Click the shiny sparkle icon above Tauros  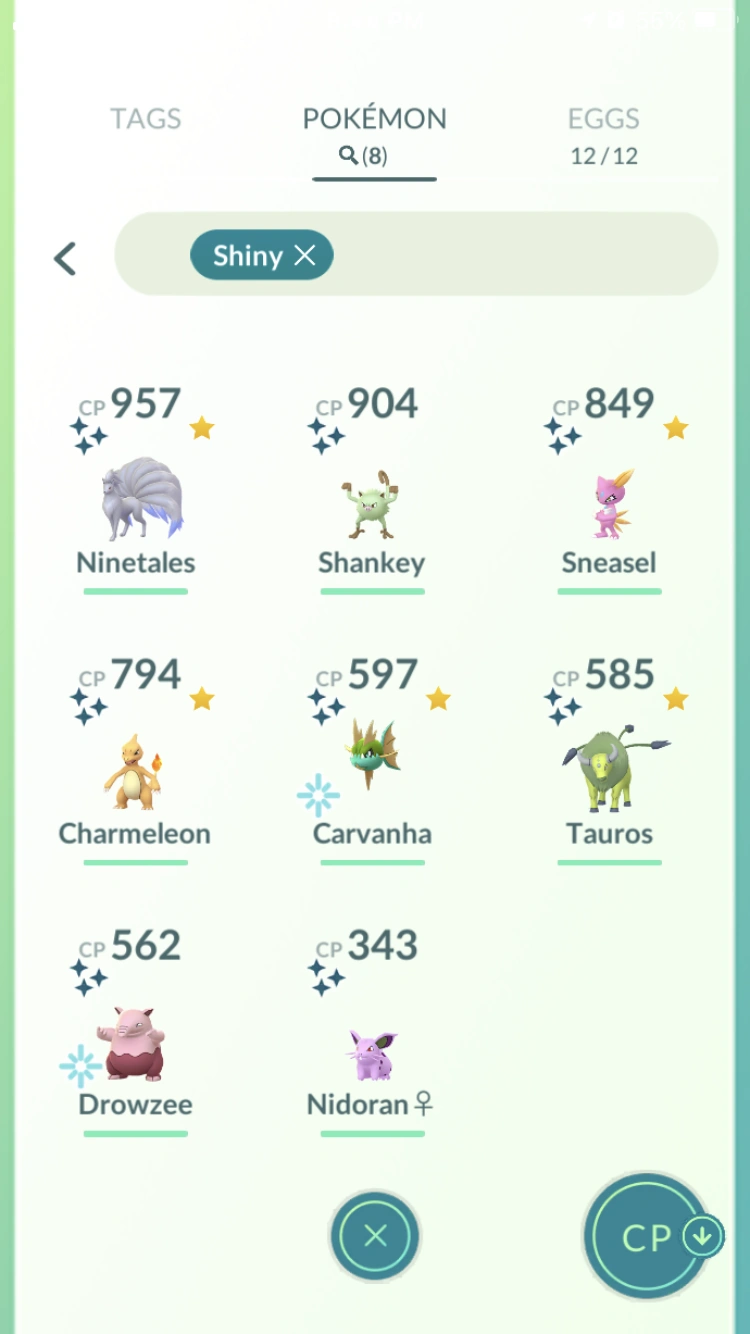pos(563,705)
